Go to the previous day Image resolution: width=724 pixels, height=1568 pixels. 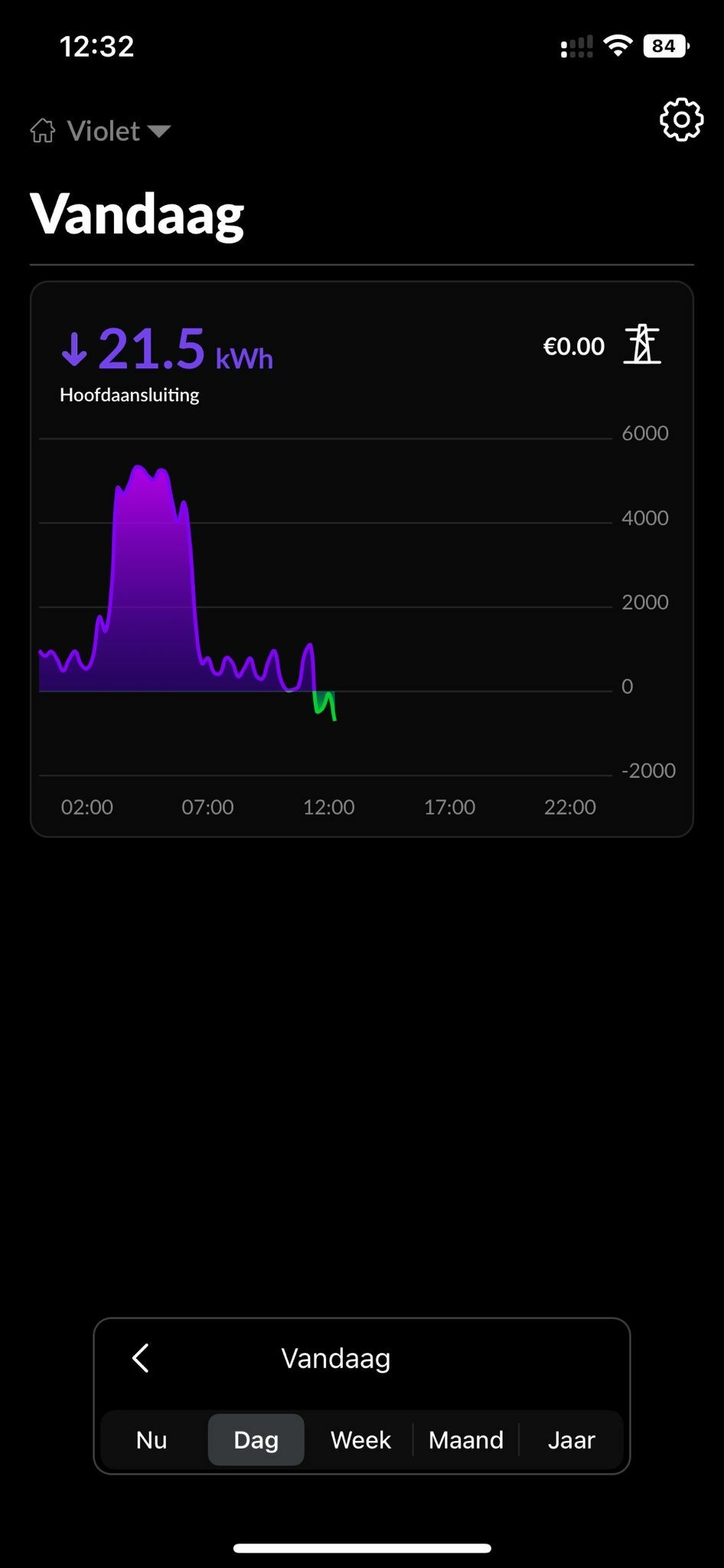point(141,1358)
